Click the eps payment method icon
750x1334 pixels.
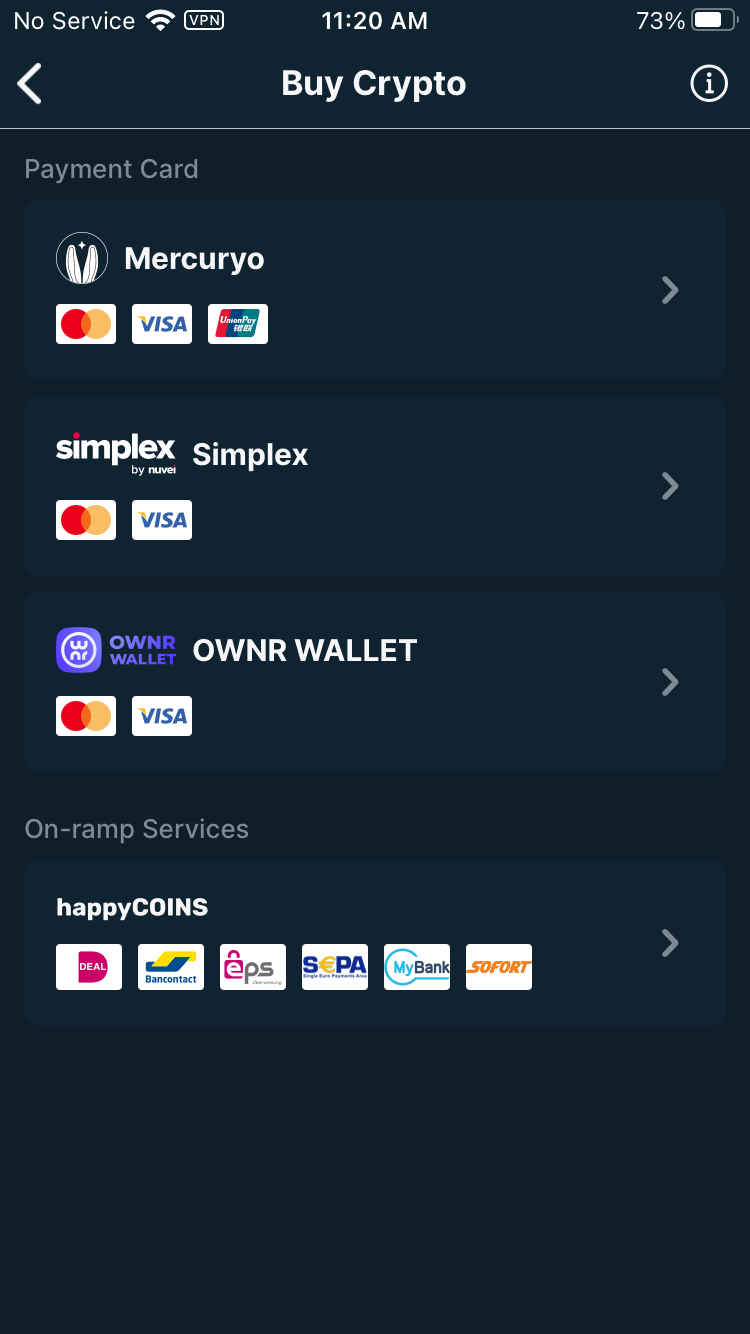tap(252, 966)
